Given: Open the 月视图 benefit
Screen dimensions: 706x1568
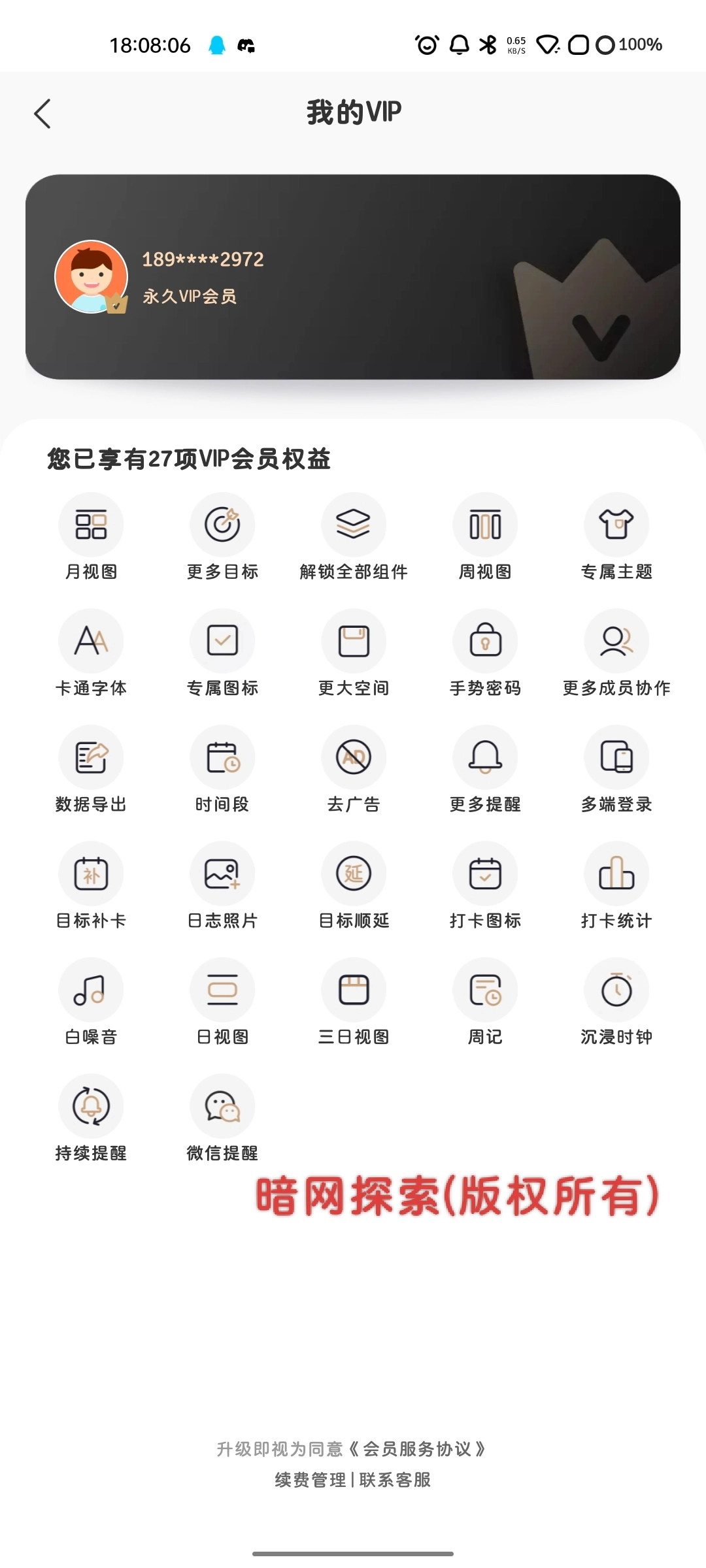Looking at the screenshot, I should coord(91,525).
